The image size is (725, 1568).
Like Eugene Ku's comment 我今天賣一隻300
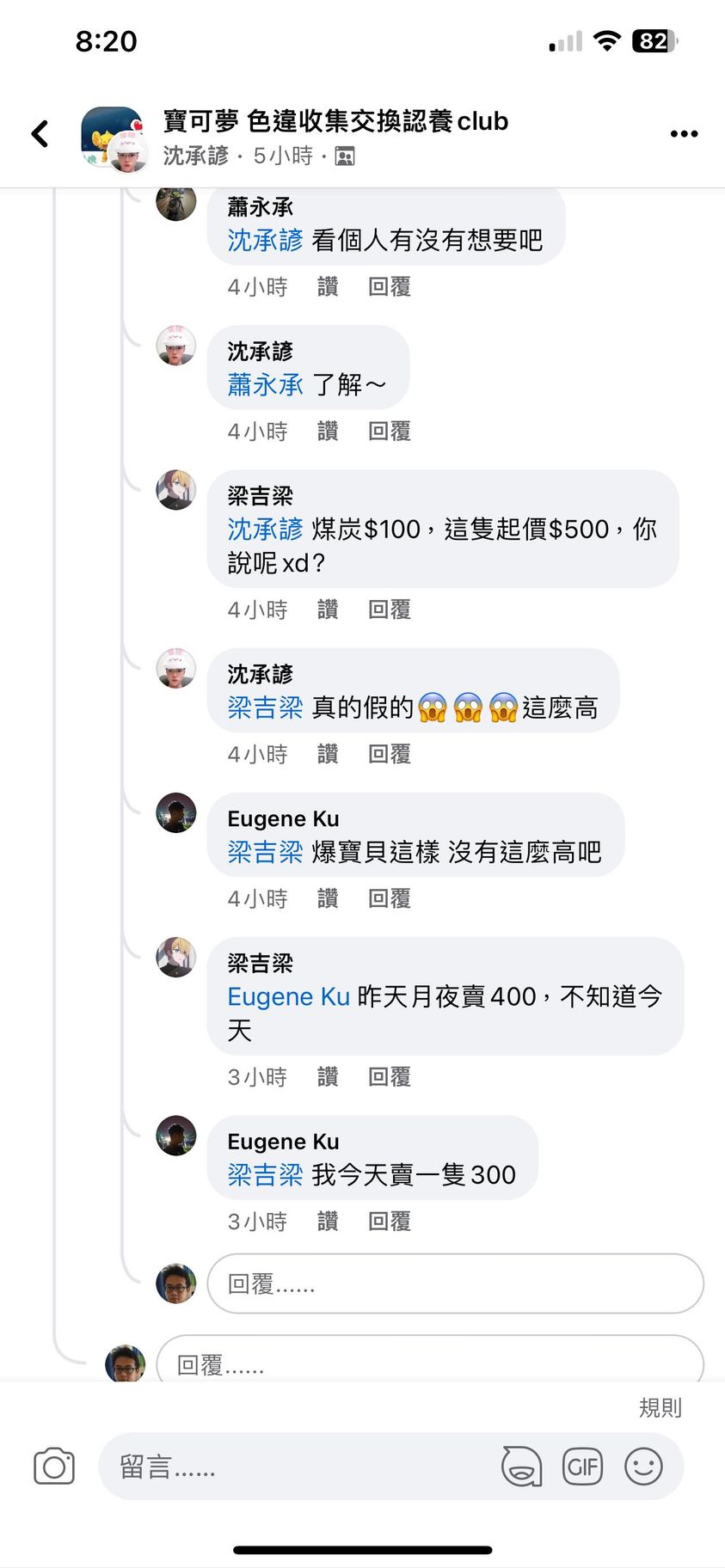(x=328, y=1222)
